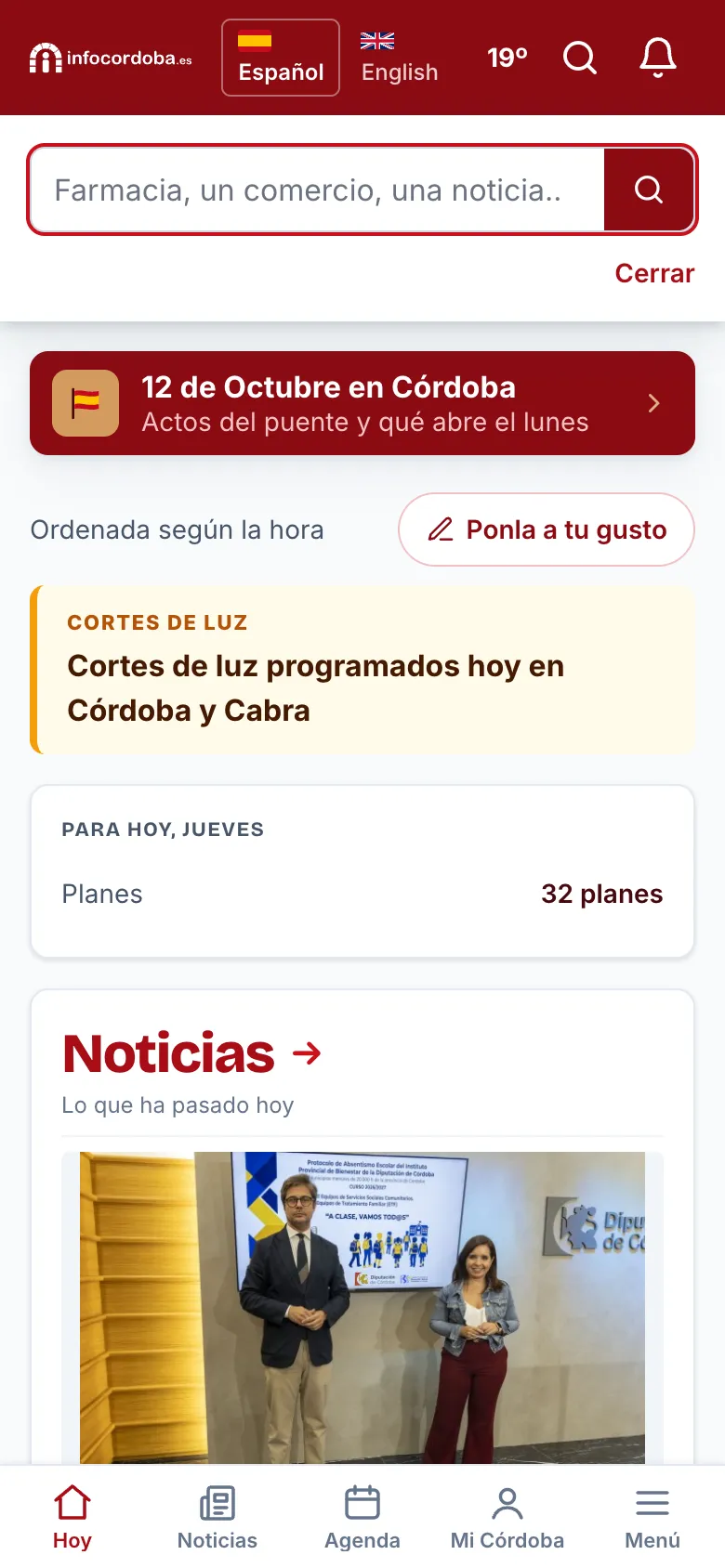The image size is (725, 1568).
Task: Open today's 32 planes row
Action: (x=362, y=894)
